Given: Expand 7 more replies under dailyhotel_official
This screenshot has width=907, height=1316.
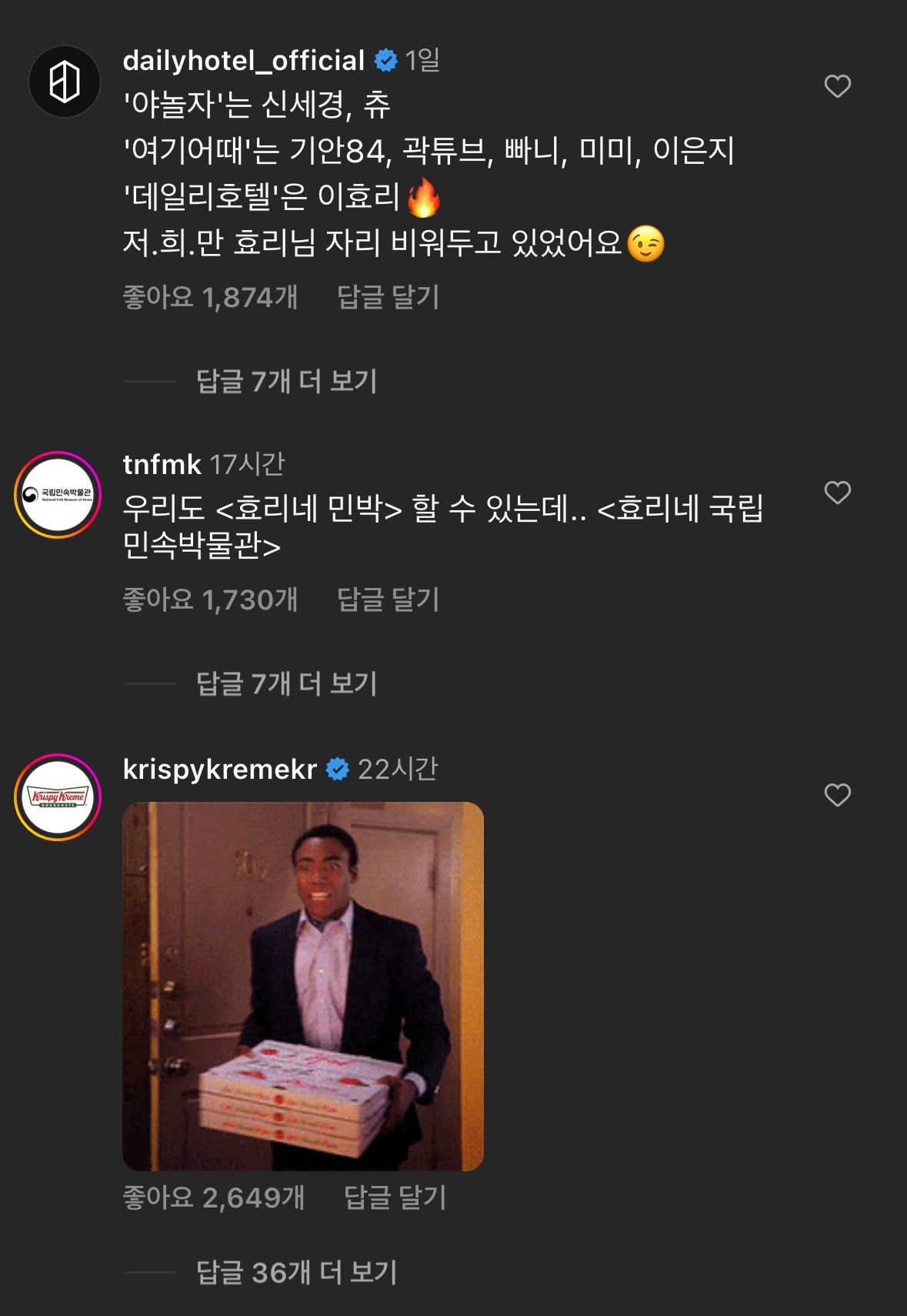Looking at the screenshot, I should (286, 382).
